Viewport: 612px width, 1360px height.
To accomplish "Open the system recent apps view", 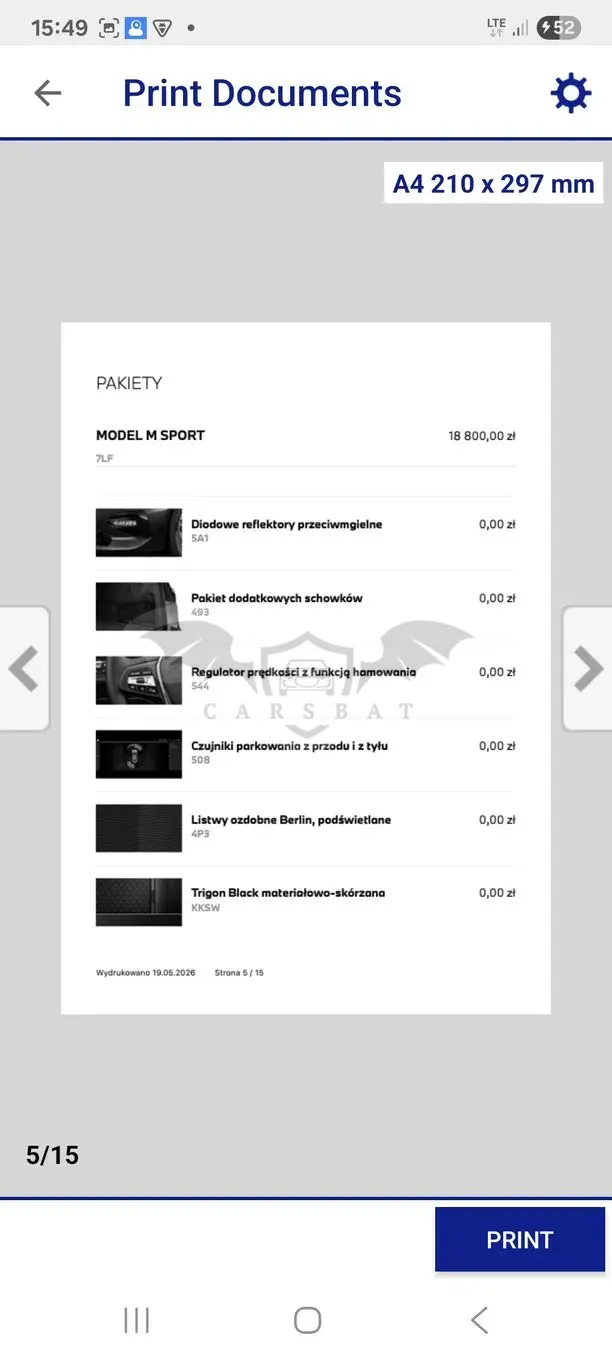I will [x=137, y=1320].
